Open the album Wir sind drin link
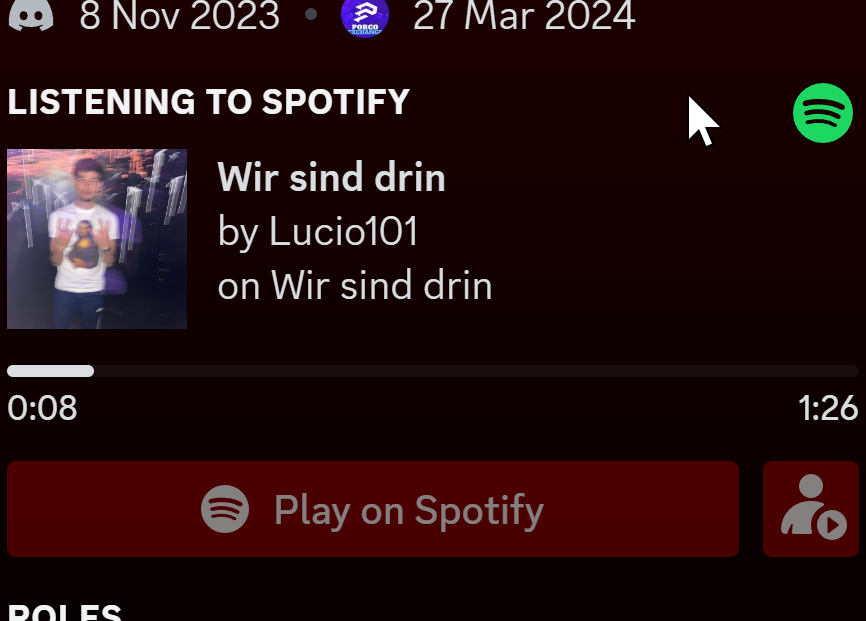Image resolution: width=866 pixels, height=621 pixels. (382, 286)
